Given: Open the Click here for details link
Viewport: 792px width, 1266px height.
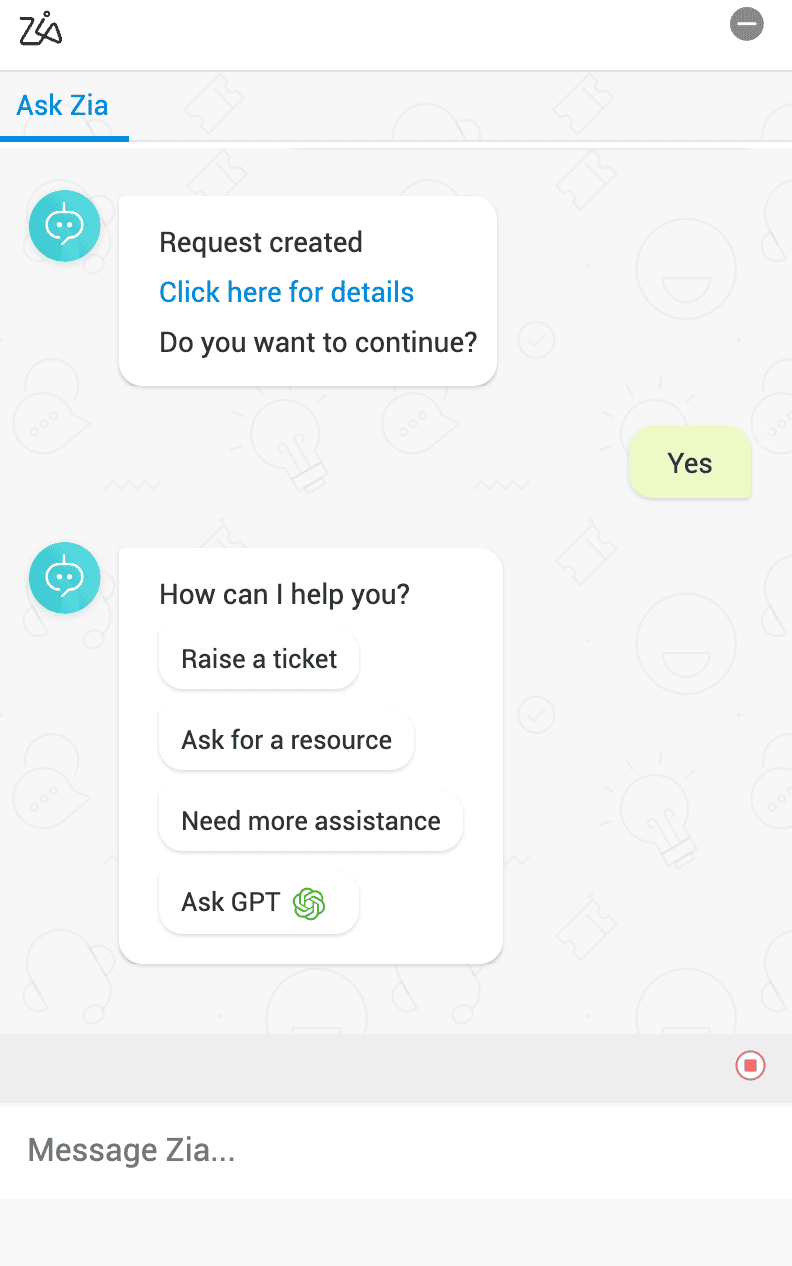Looking at the screenshot, I should tap(286, 292).
